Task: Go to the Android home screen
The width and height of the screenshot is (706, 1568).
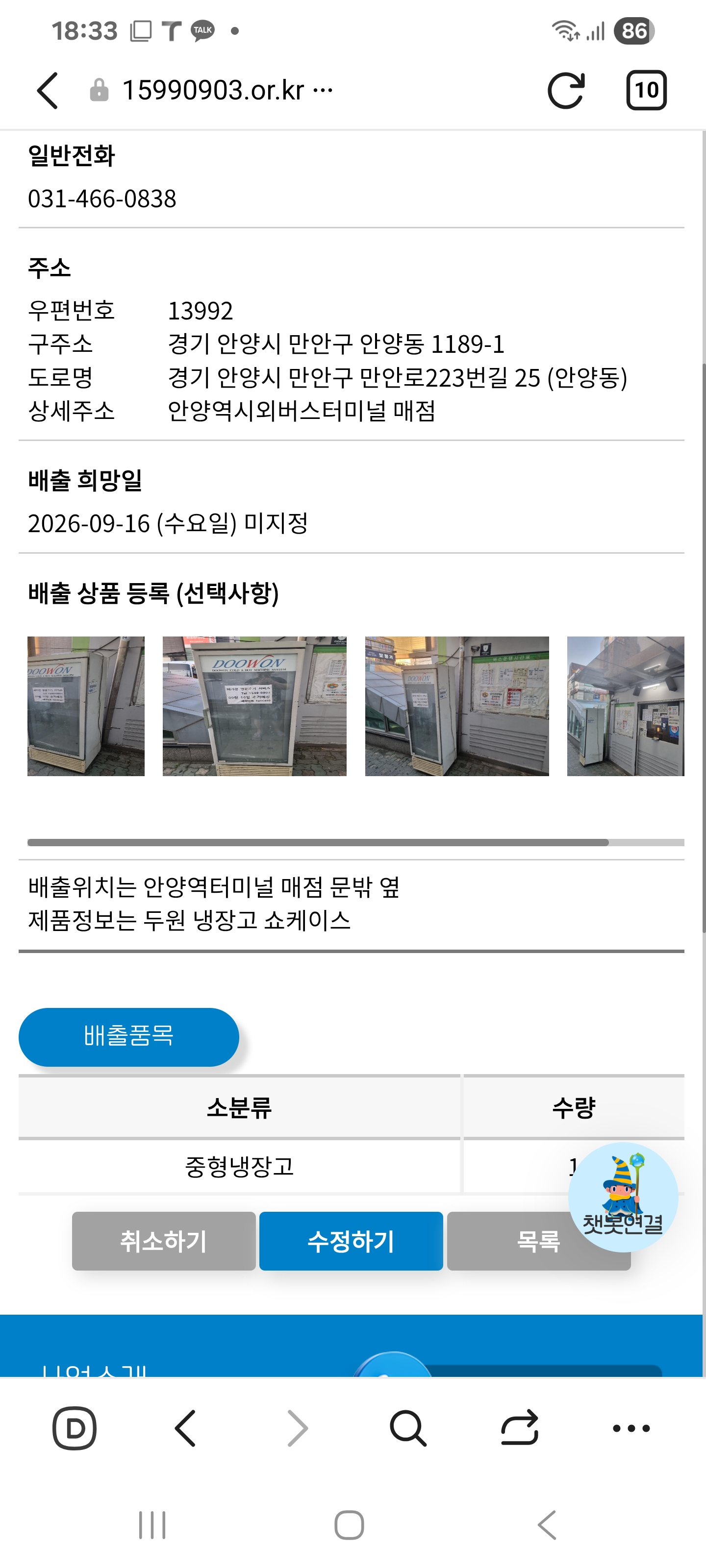Action: coord(349,1525)
